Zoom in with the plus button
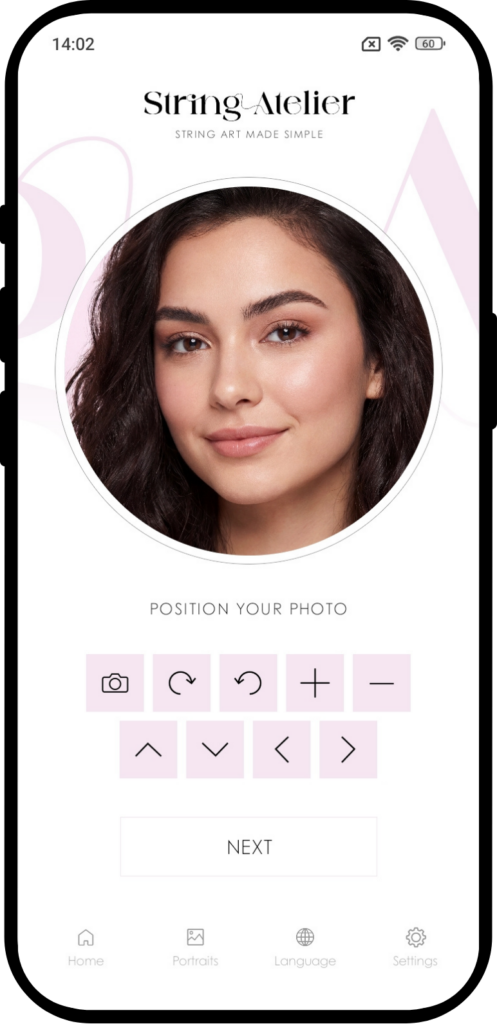This screenshot has height=1024, width=497. click(x=315, y=683)
